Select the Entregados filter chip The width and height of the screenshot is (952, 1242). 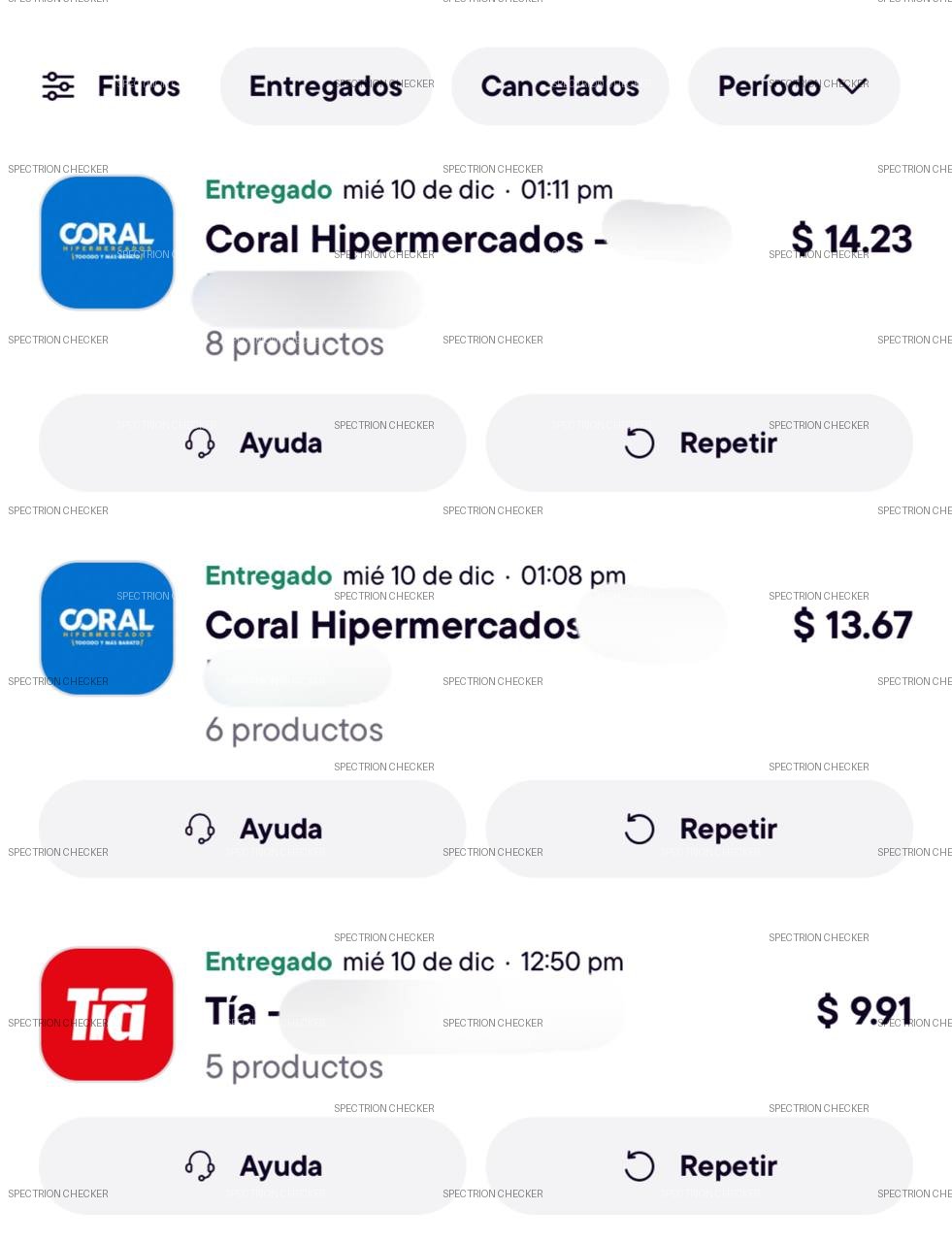[326, 86]
